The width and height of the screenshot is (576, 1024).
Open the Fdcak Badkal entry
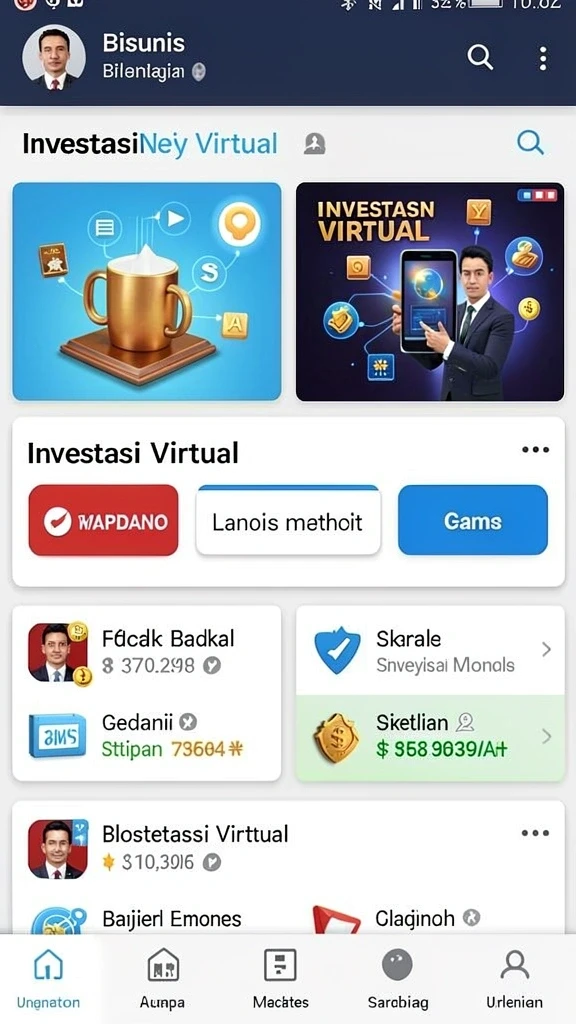147,652
